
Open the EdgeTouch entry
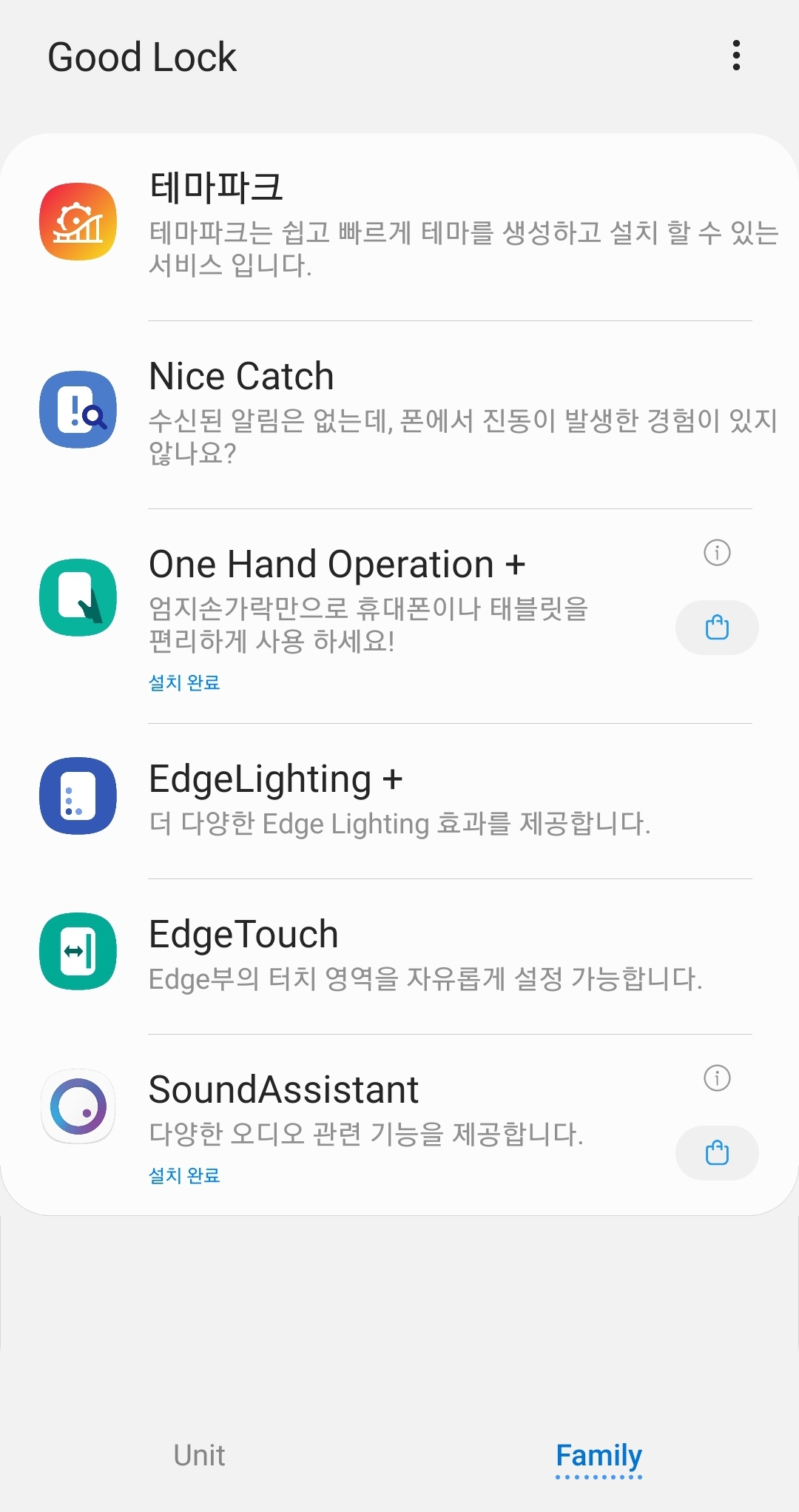(x=399, y=957)
